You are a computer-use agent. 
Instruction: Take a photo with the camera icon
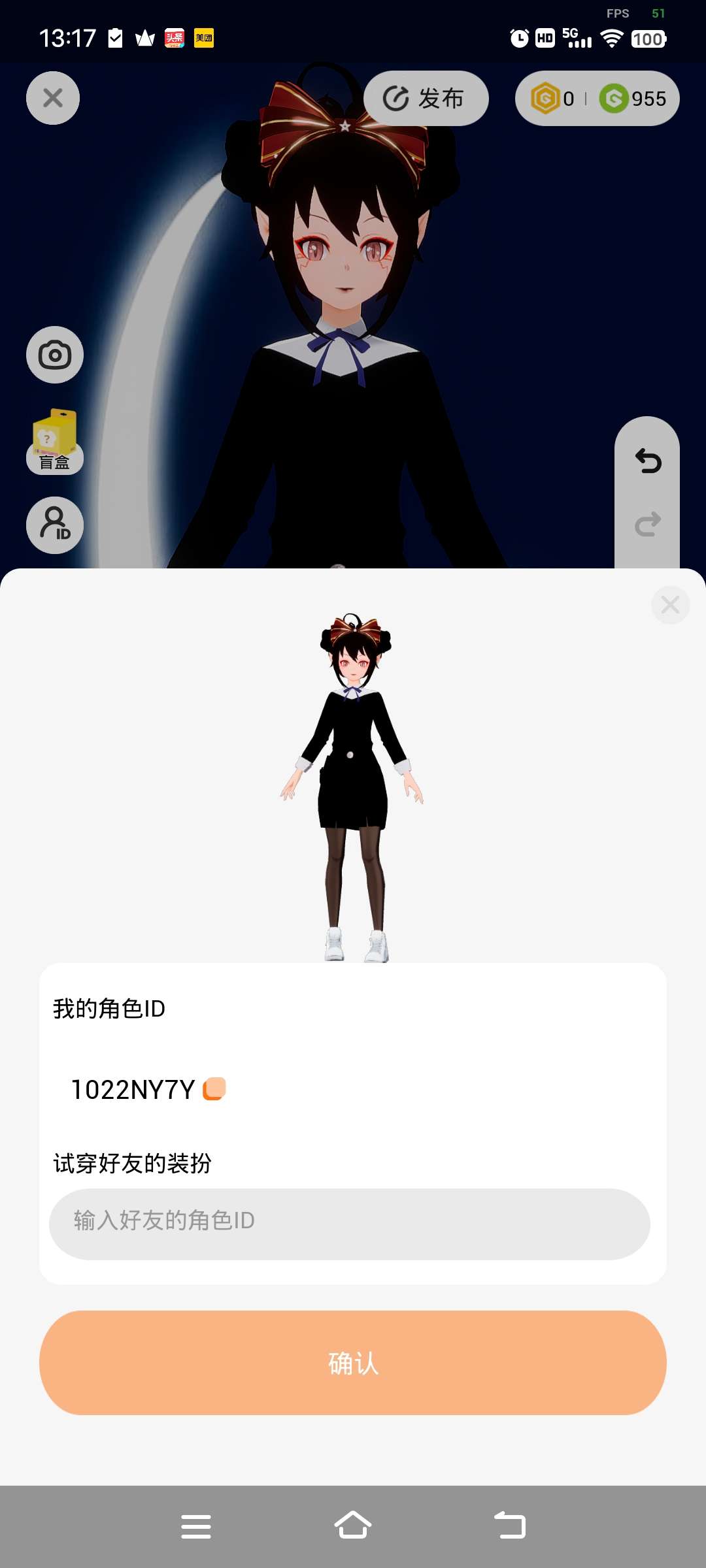pyautogui.click(x=55, y=355)
